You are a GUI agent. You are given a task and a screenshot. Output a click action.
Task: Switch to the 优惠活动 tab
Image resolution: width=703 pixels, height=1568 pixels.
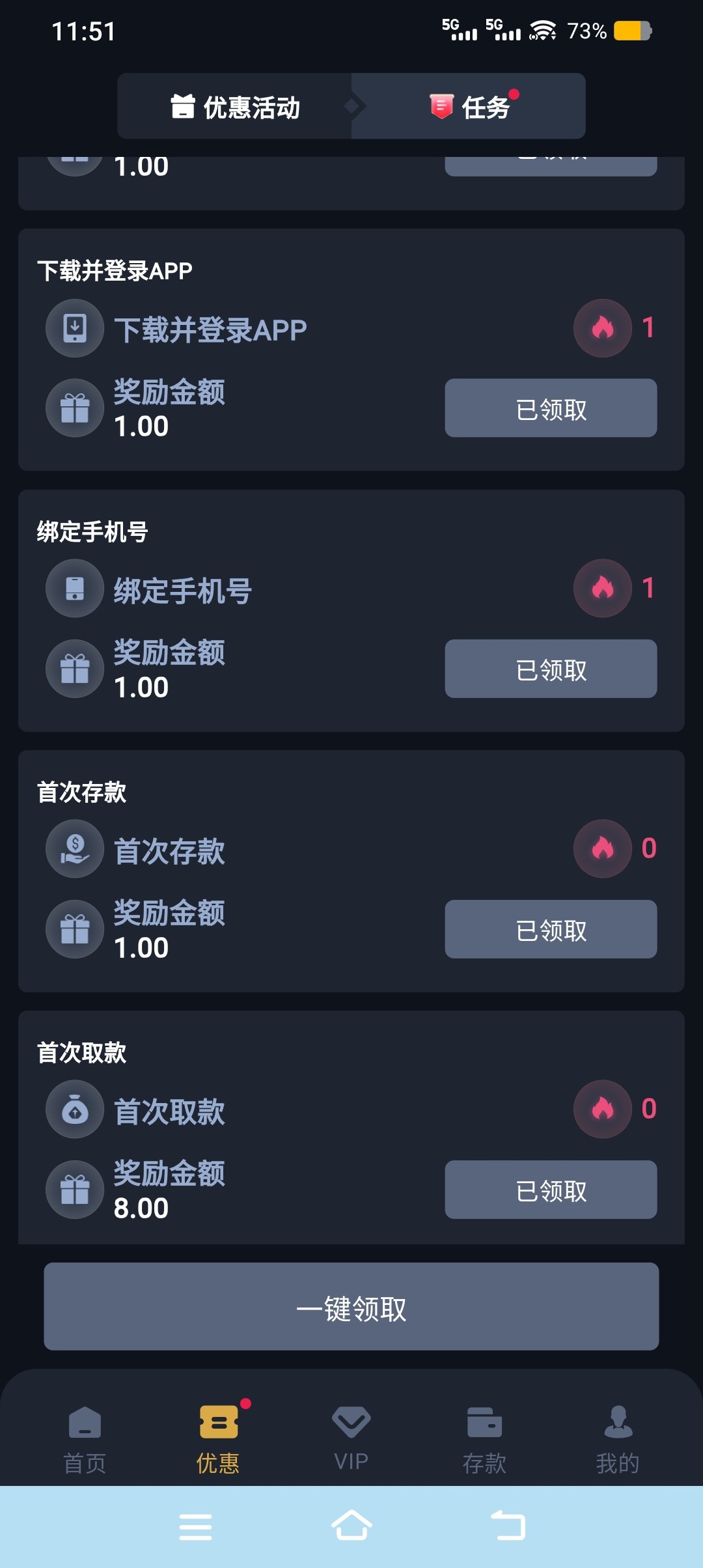point(235,106)
